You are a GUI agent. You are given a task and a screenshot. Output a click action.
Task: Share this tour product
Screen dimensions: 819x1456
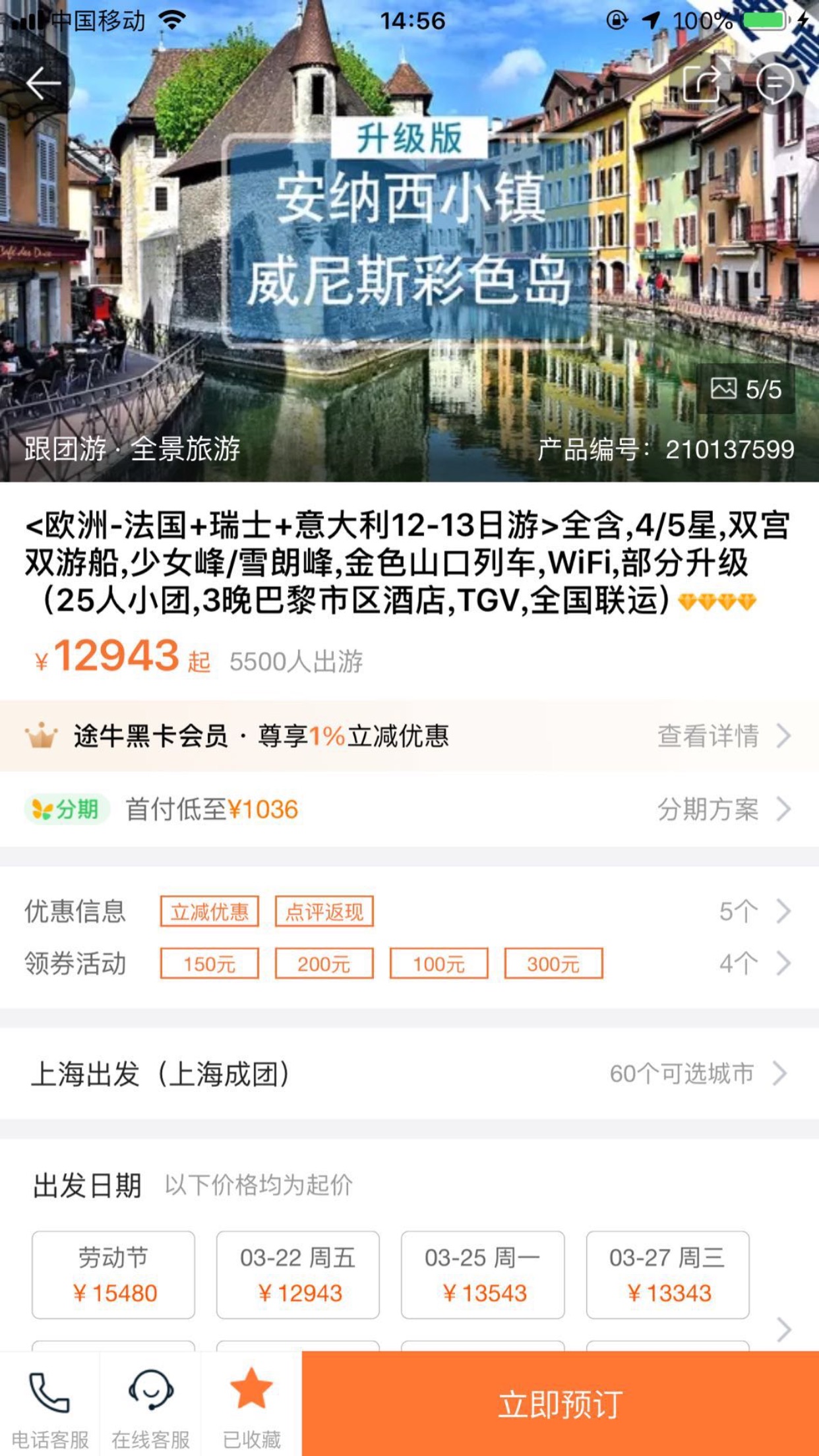(x=703, y=84)
